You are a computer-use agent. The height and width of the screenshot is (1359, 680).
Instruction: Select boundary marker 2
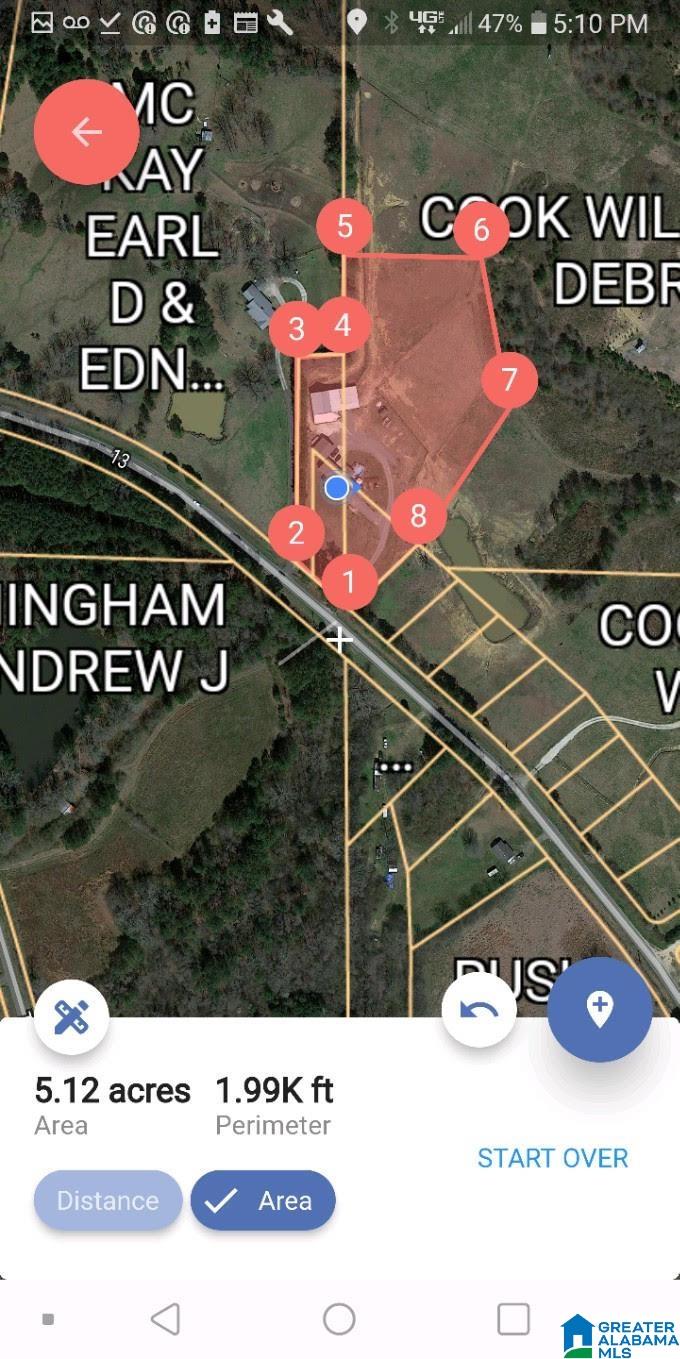coord(296,532)
